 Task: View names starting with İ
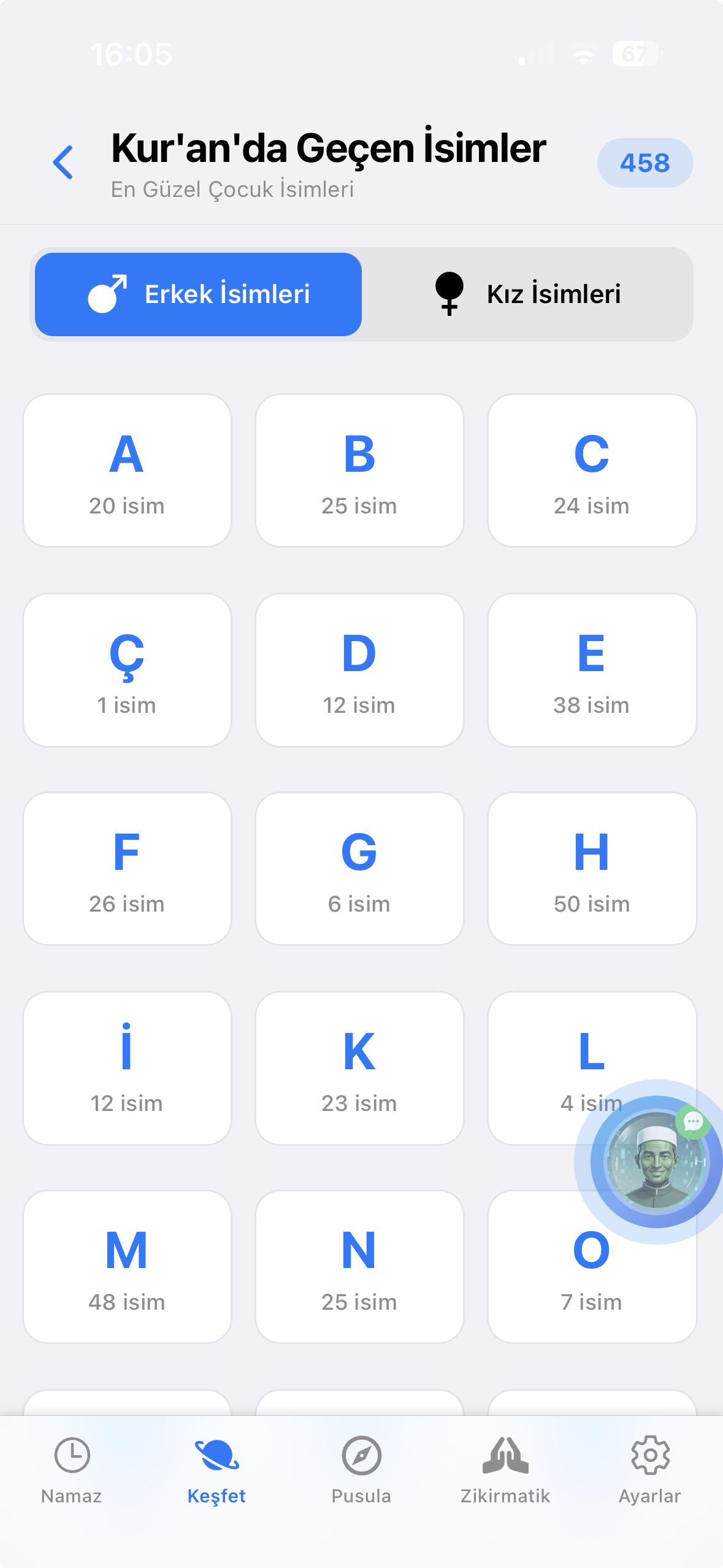[x=127, y=1068]
